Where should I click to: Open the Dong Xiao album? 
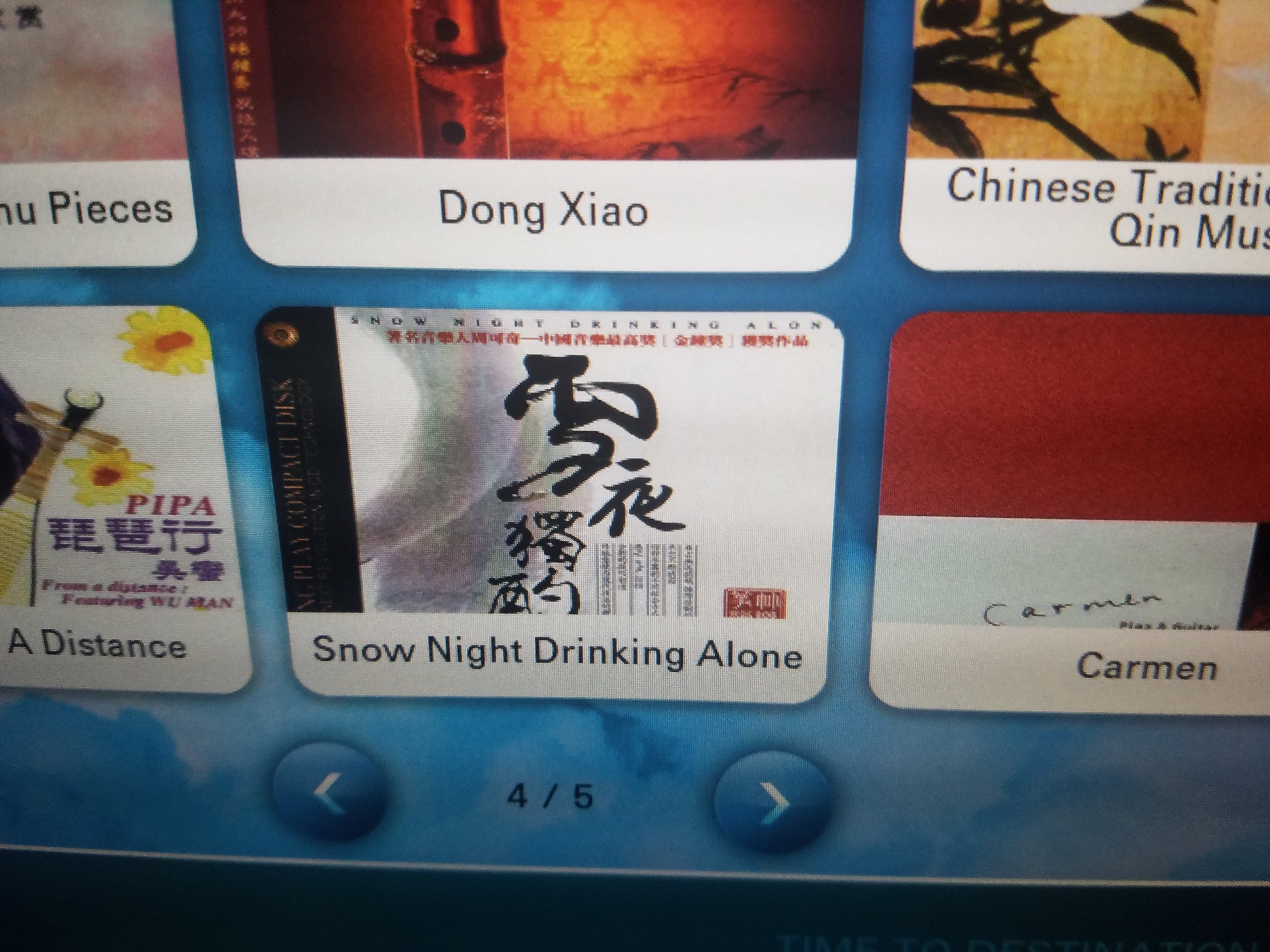[x=544, y=126]
